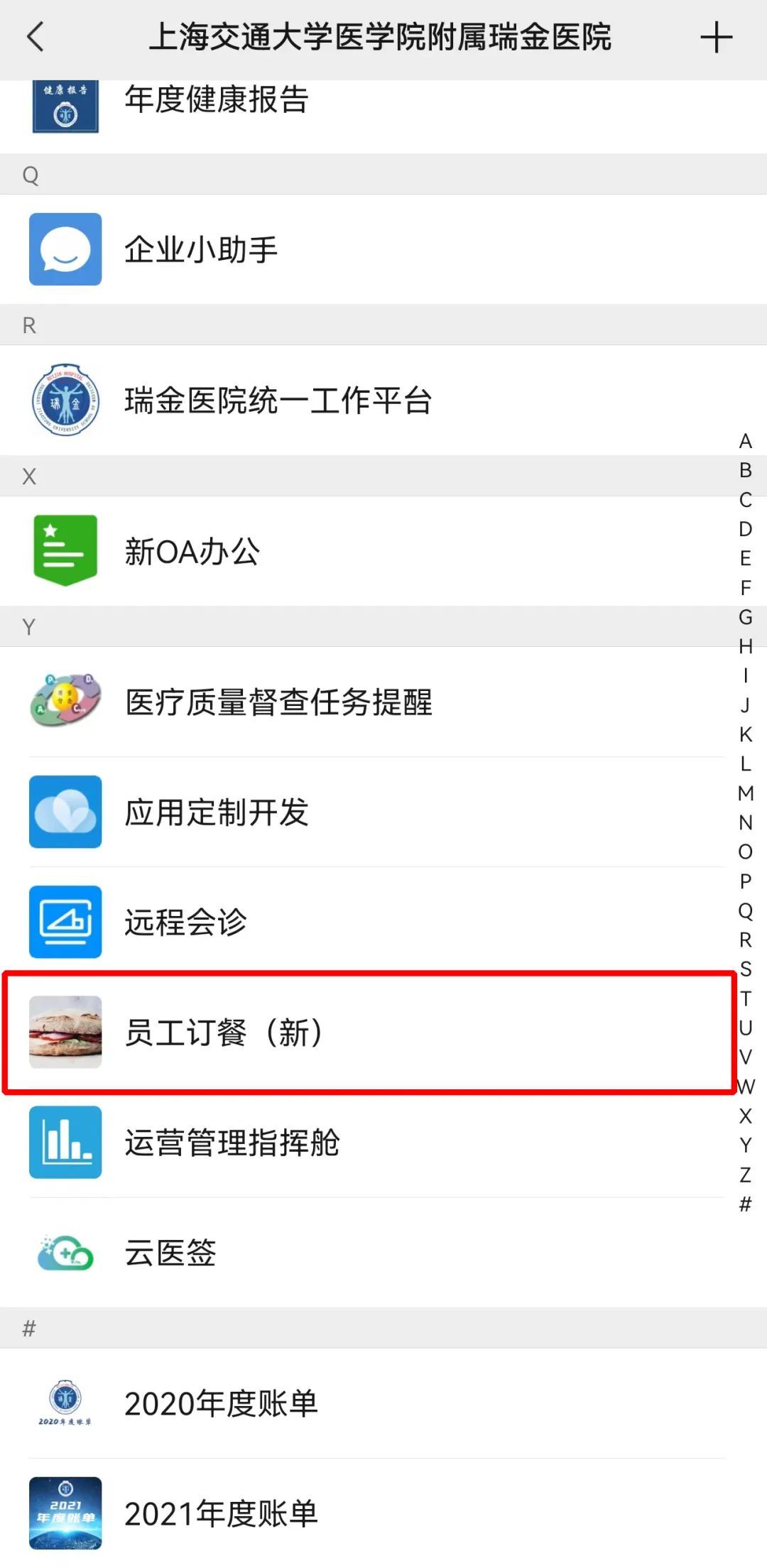Jump to letter A in index
This screenshot has width=767, height=1568.
click(x=745, y=441)
